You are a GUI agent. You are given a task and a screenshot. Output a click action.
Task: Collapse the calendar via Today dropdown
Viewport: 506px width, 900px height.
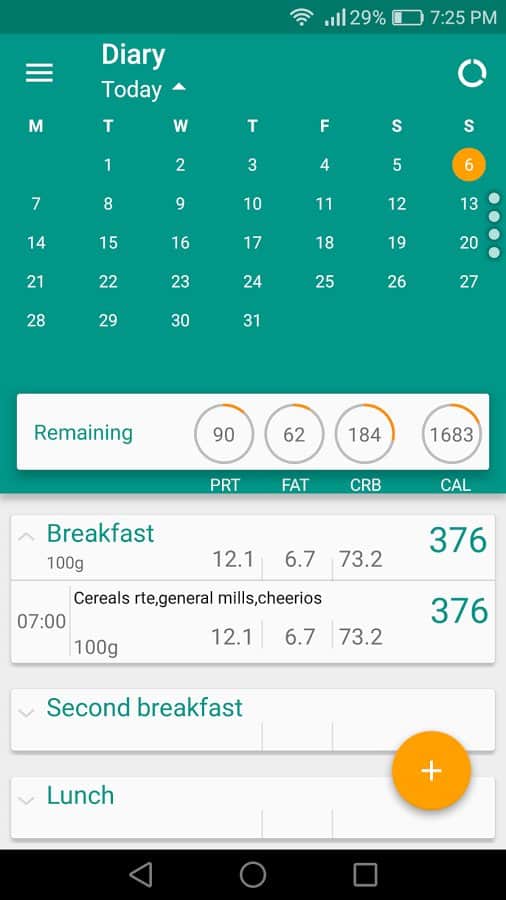coord(143,89)
